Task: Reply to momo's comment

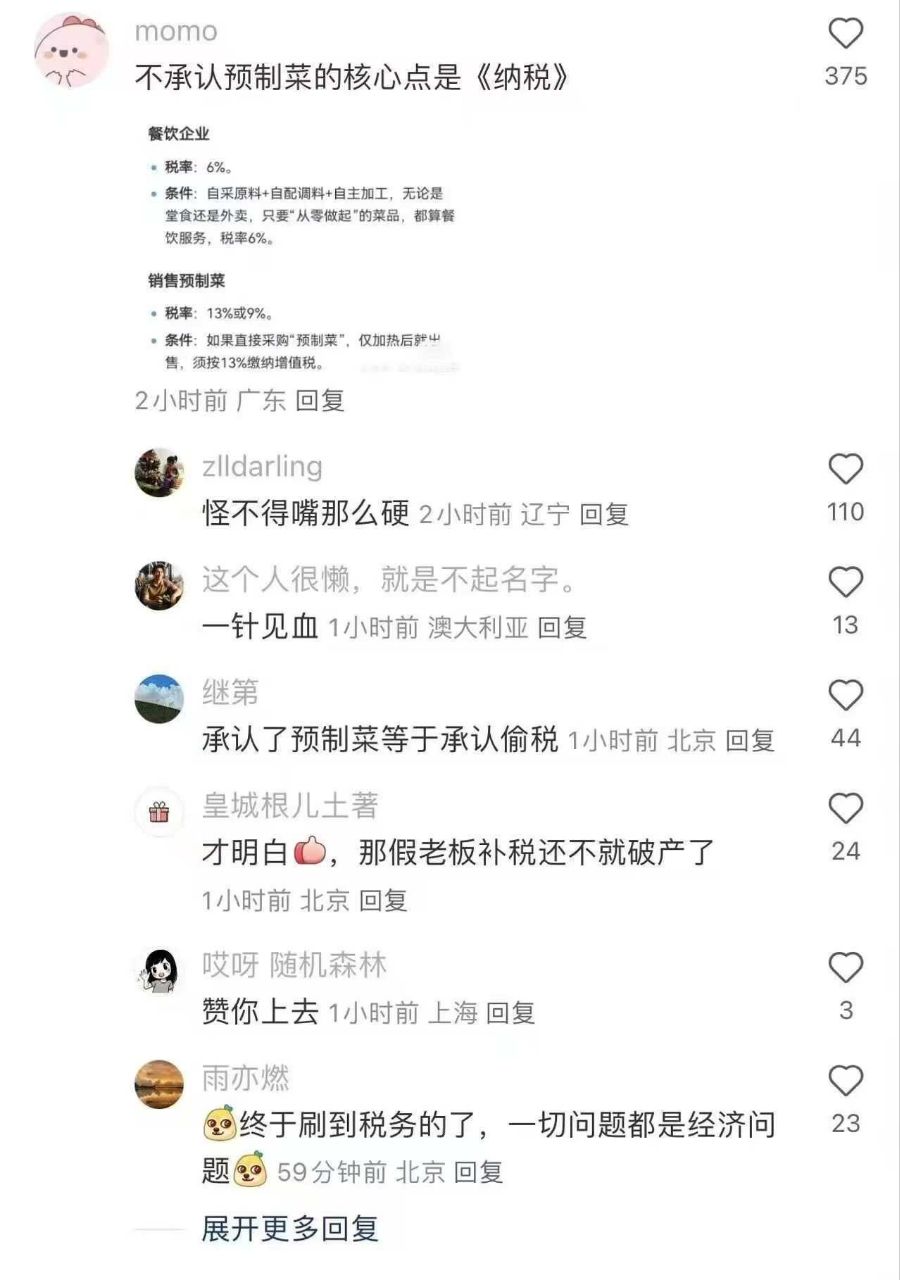Action: [x=320, y=401]
